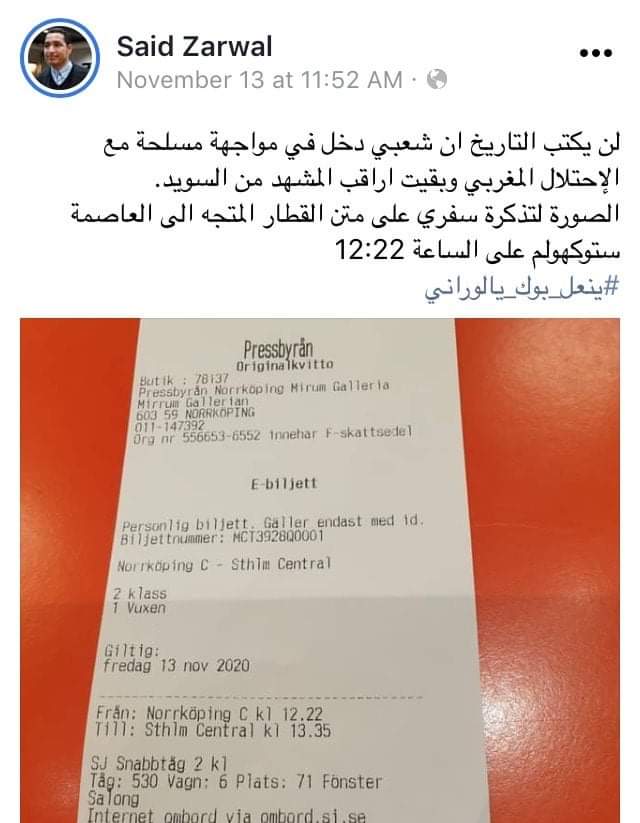View the receipt photo in full screen

click(x=320, y=570)
